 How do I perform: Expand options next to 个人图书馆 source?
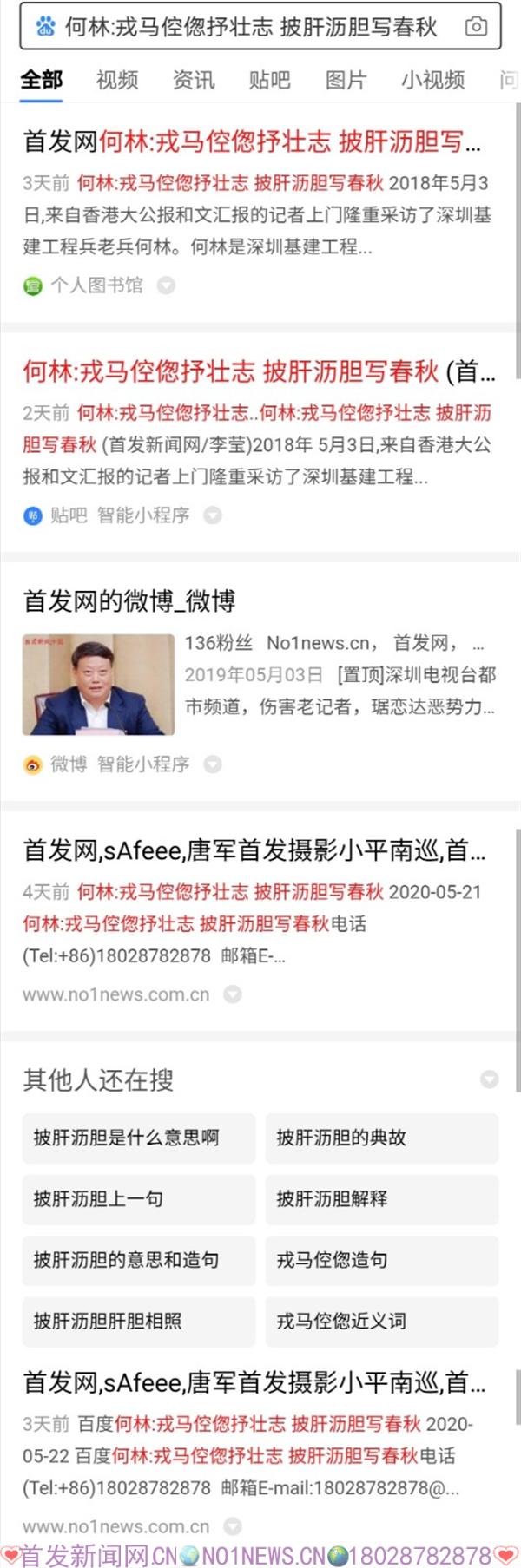pos(166,285)
